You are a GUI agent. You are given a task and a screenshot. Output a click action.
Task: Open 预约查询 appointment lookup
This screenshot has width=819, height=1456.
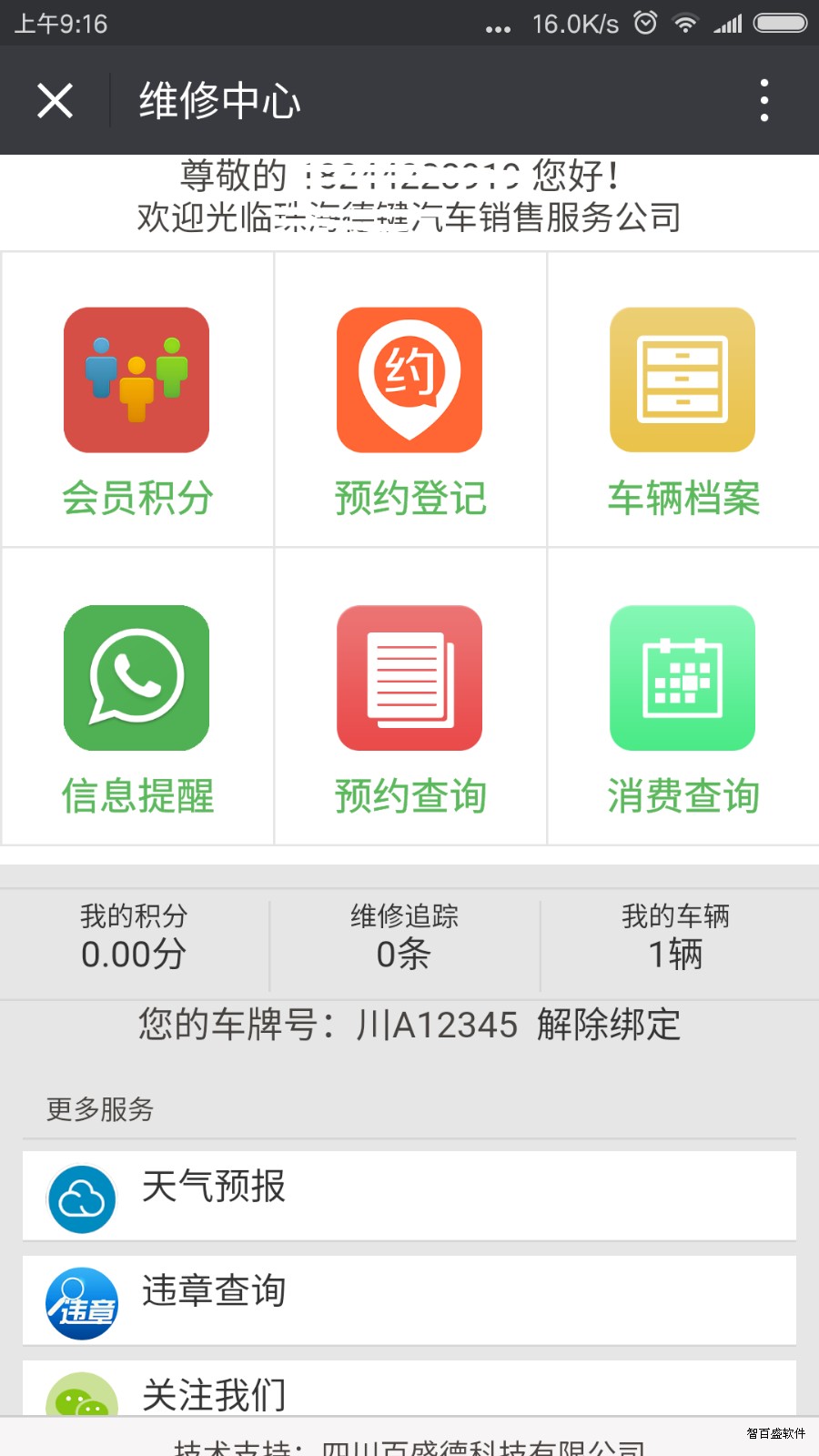410,697
